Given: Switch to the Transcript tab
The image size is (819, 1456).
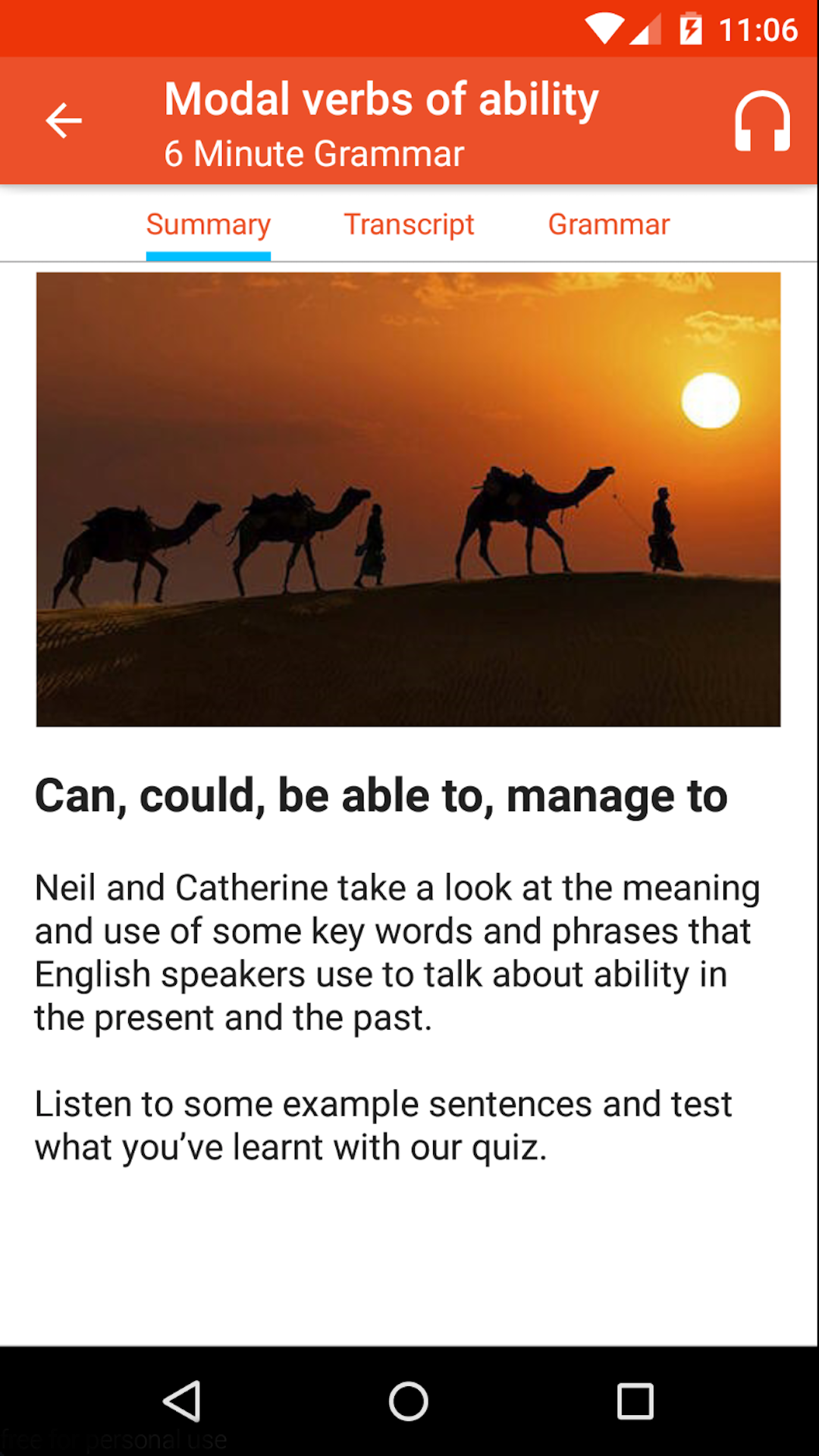Looking at the screenshot, I should 409,224.
